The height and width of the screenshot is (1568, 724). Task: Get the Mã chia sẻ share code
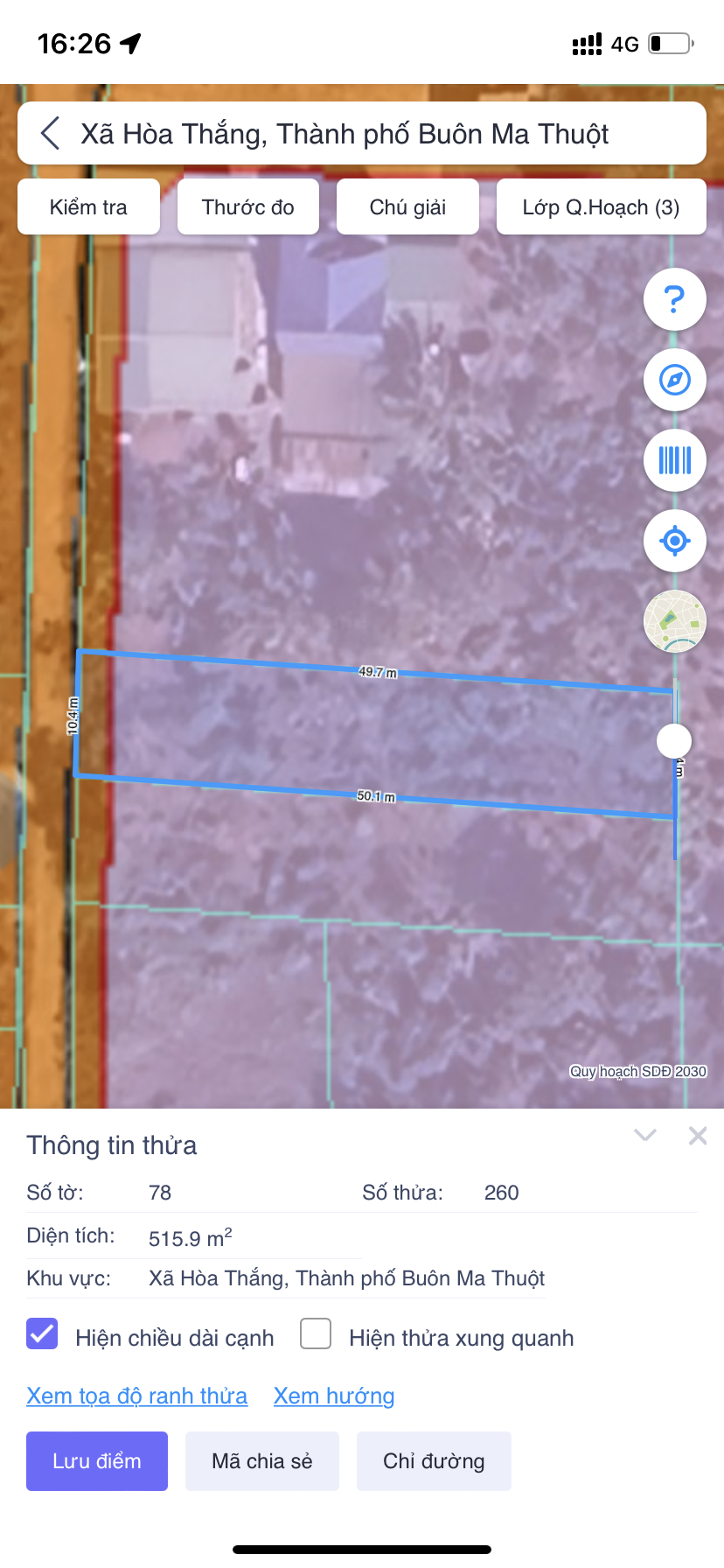pos(262,1461)
